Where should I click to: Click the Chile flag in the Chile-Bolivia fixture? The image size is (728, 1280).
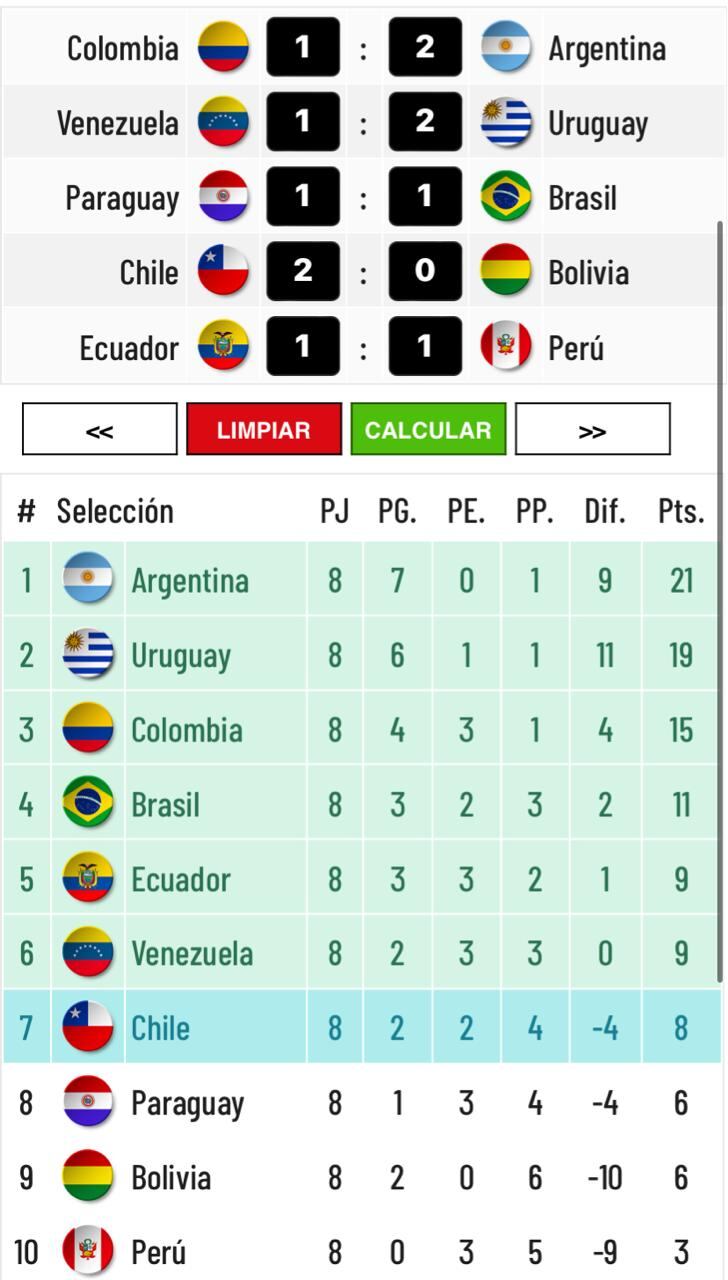point(222,271)
